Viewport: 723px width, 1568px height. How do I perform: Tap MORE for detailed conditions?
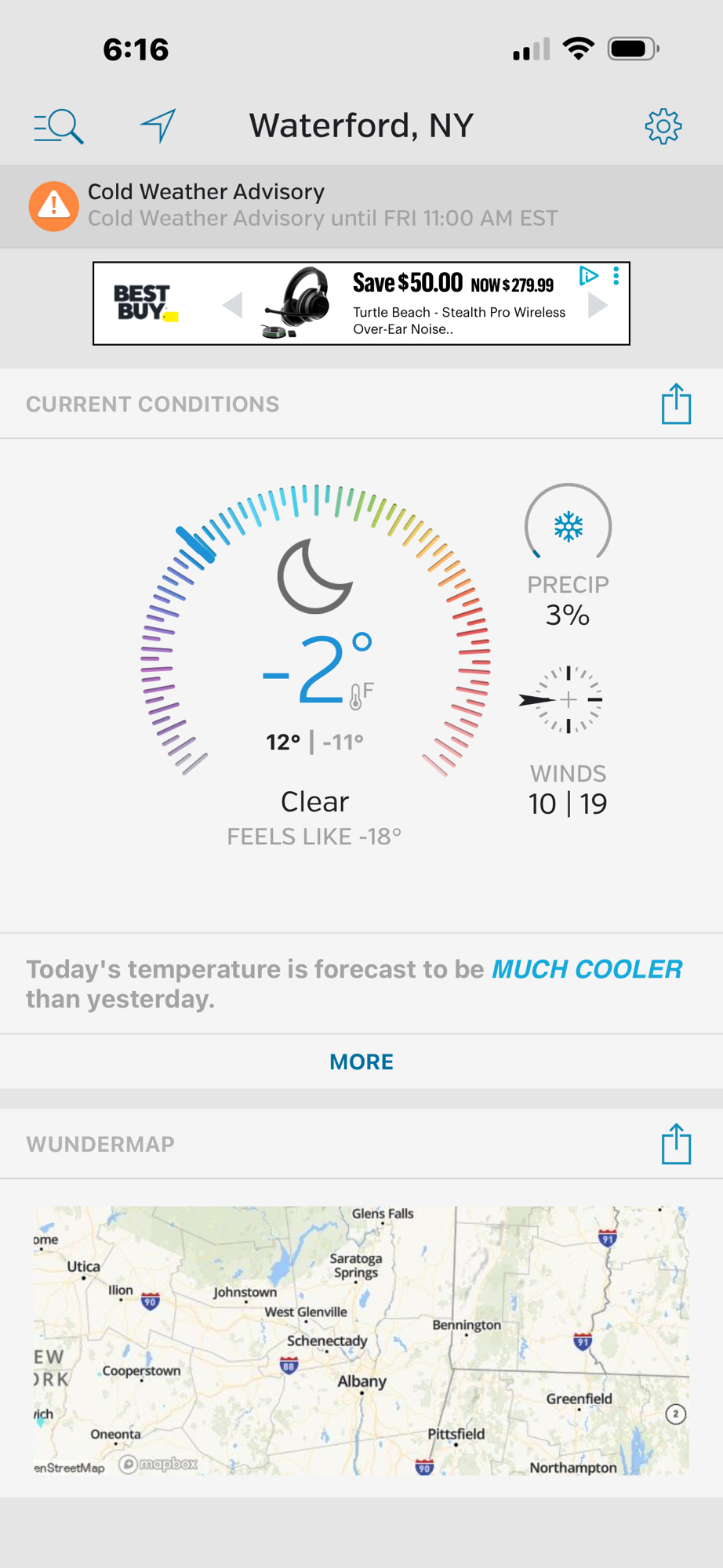coord(361,1062)
